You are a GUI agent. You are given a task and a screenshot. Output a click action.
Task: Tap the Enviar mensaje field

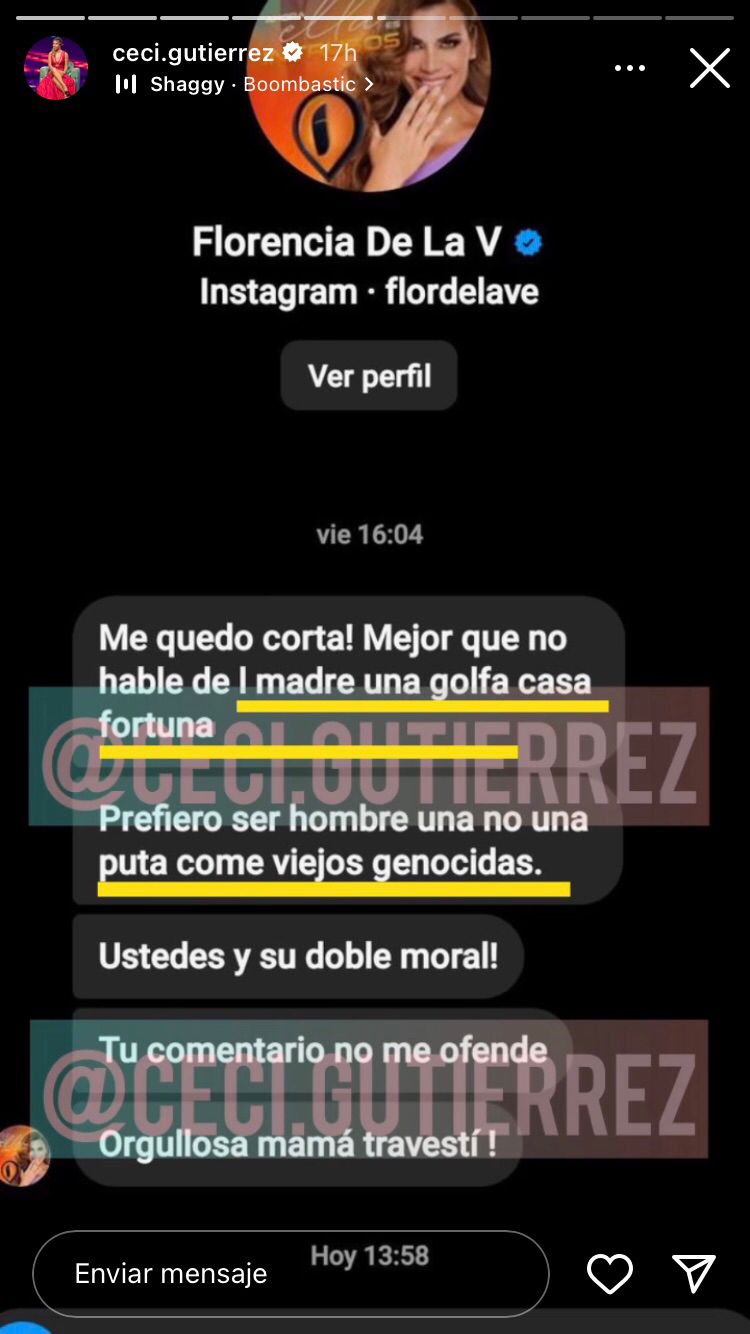(x=290, y=1273)
